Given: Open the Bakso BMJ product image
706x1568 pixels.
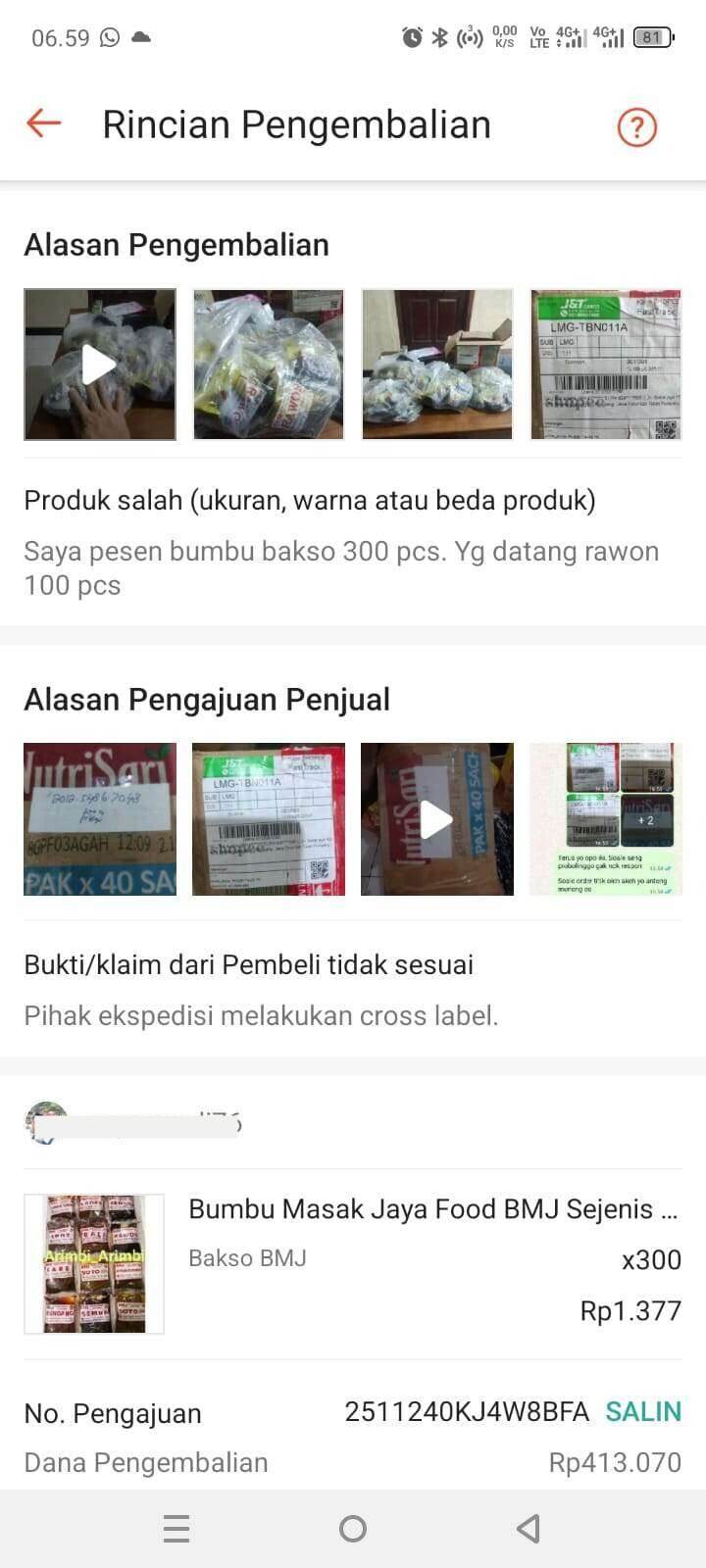Looking at the screenshot, I should tap(93, 1263).
